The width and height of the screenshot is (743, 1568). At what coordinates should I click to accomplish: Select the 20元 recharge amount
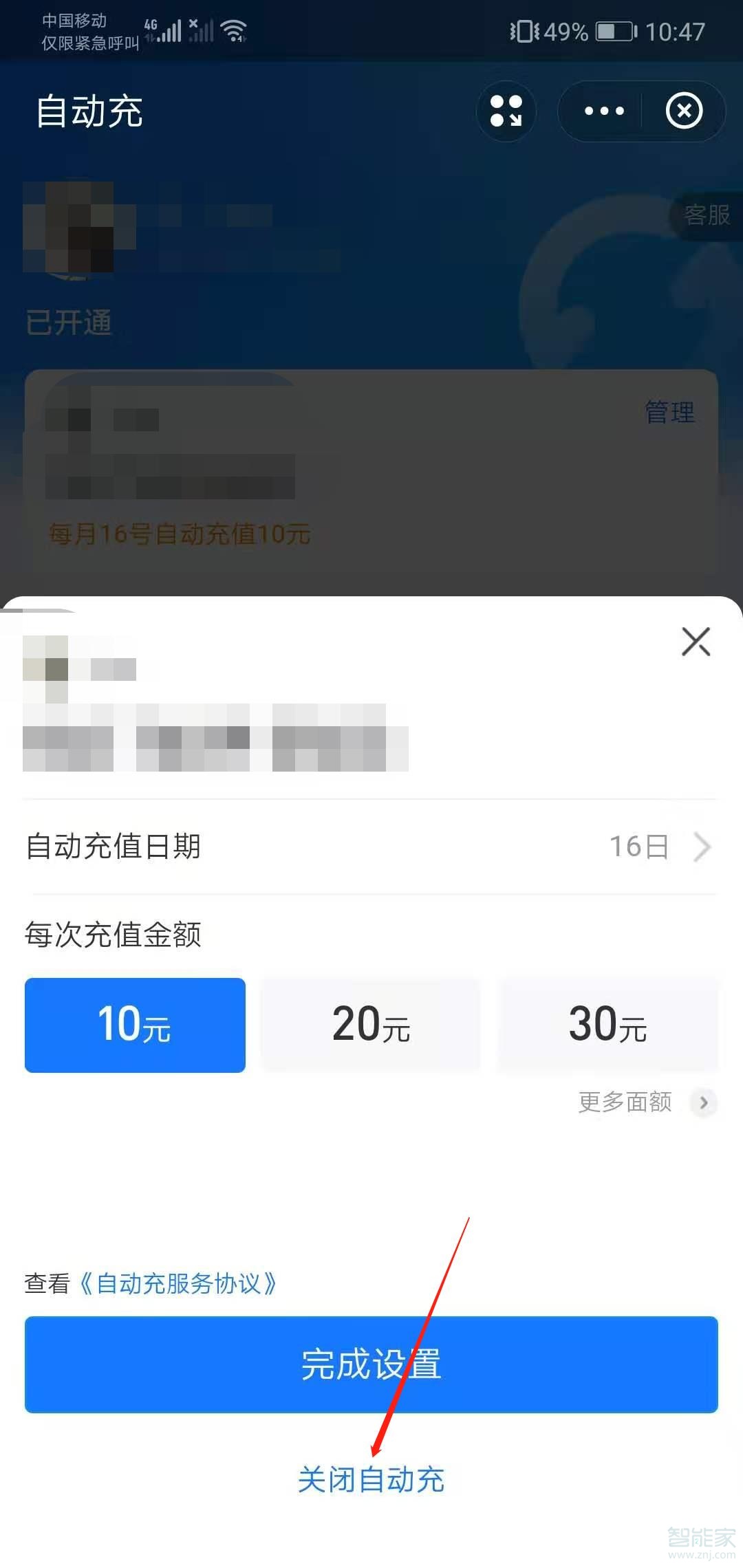tap(371, 1025)
